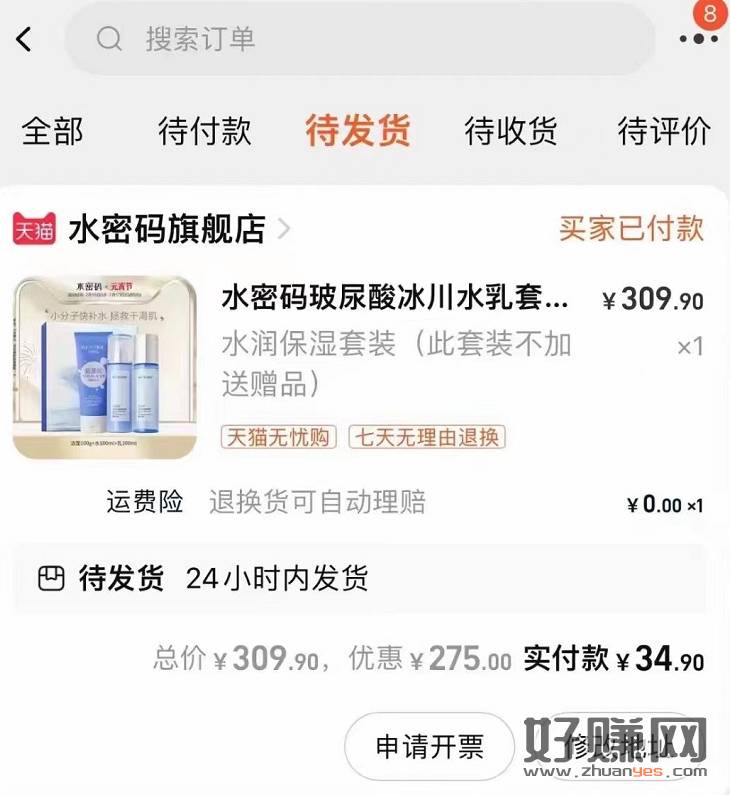Switch to the 待收货 tab
730x795 pixels.
point(511,131)
